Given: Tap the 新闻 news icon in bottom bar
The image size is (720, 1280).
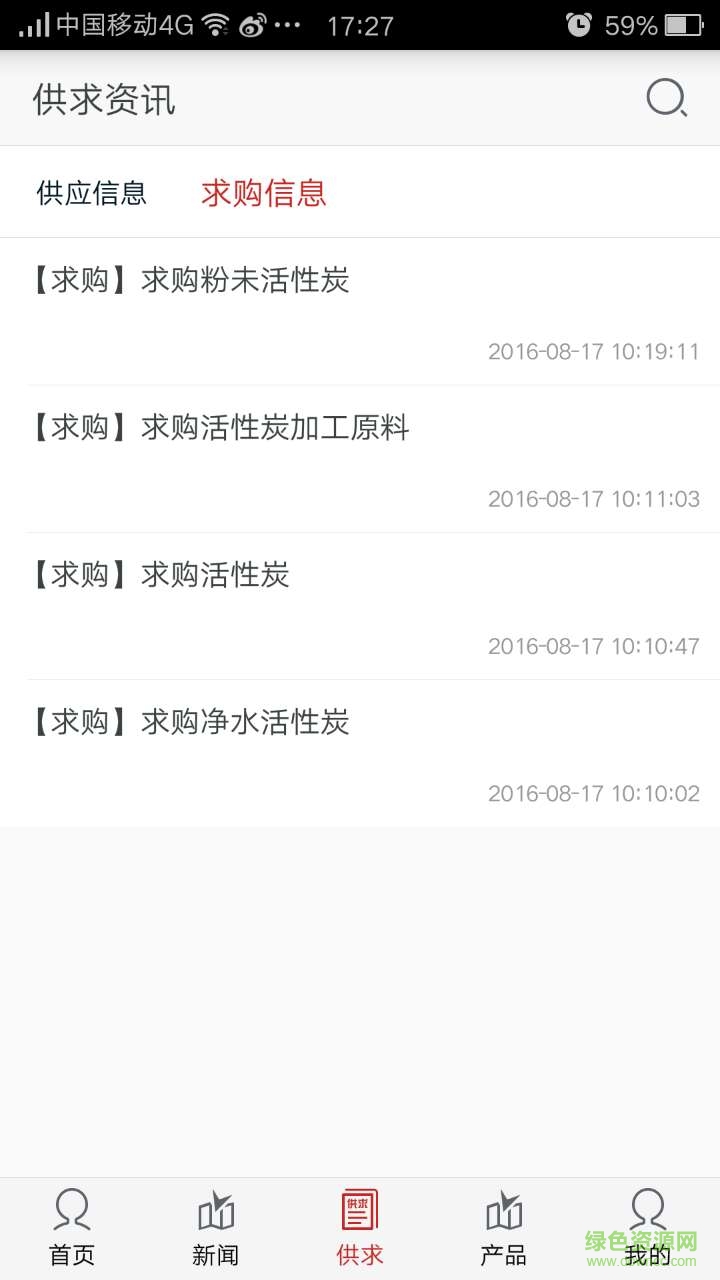Looking at the screenshot, I should click(x=216, y=1212).
